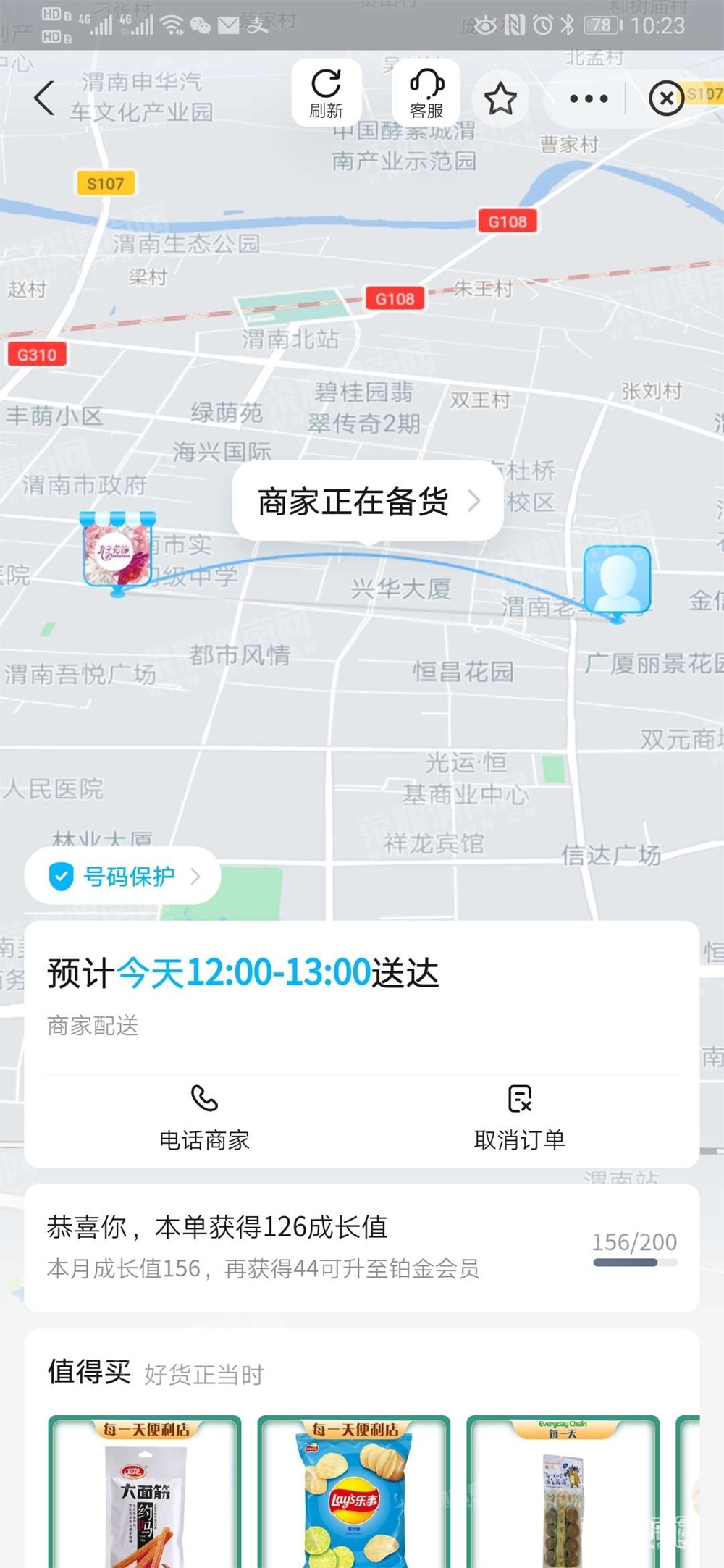Tap 取消订单 to cancel the order
Image resolution: width=724 pixels, height=1568 pixels.
[521, 1138]
